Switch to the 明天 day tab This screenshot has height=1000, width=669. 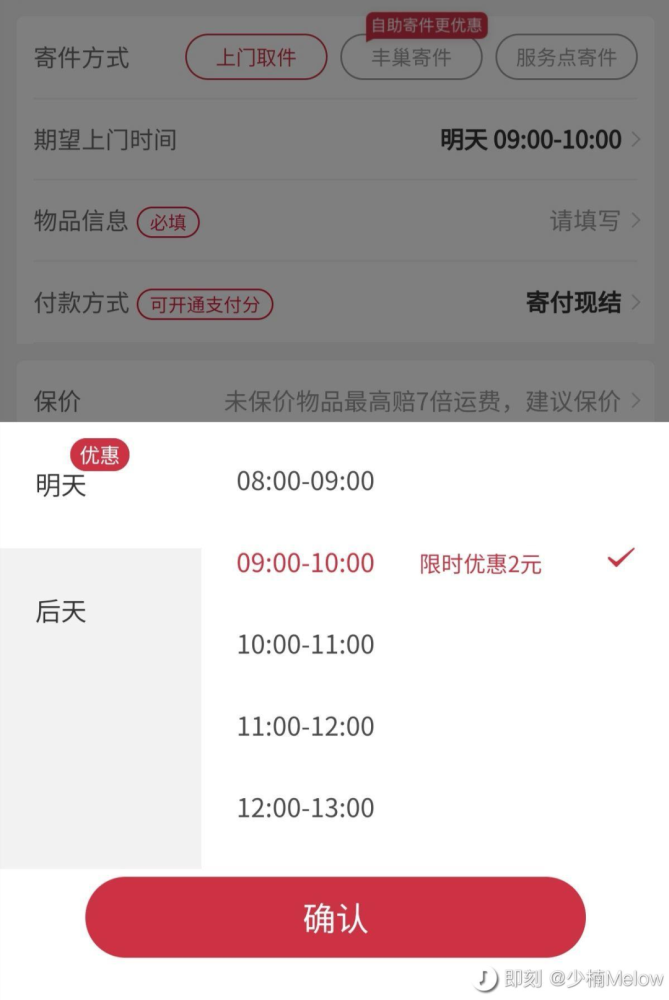point(62,486)
